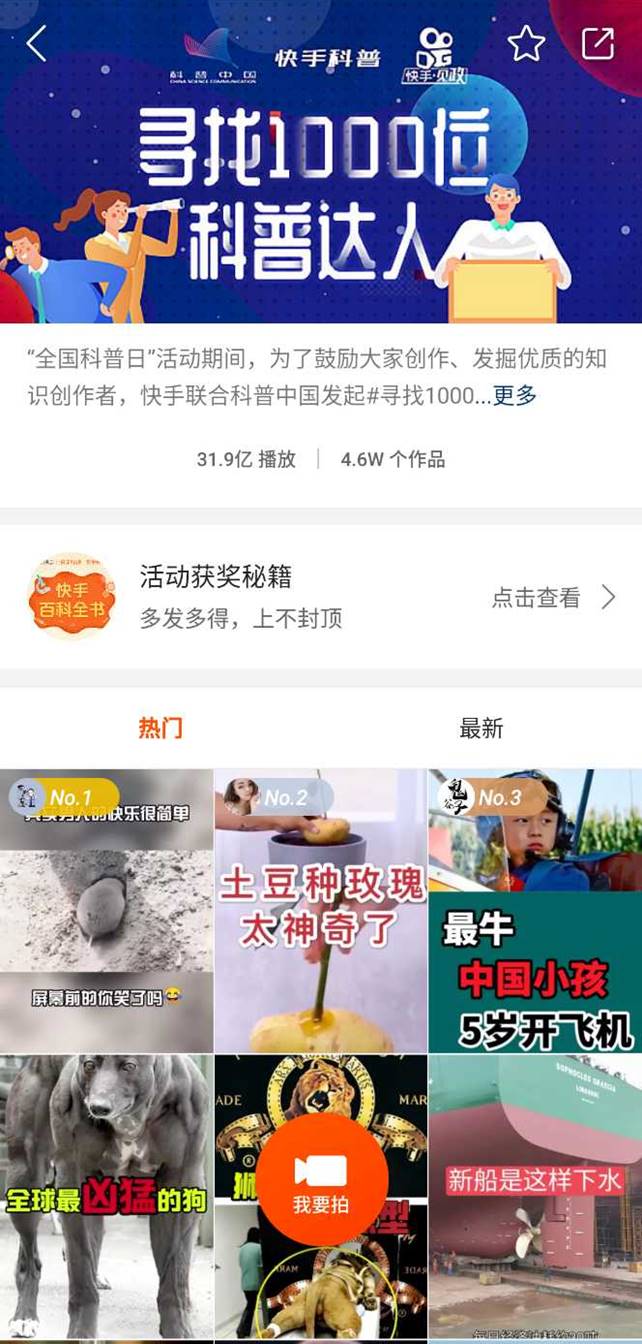Viewport: 642px width, 1344px height.
Task: Tap 我要拍 to record a video
Action: pos(321,1181)
